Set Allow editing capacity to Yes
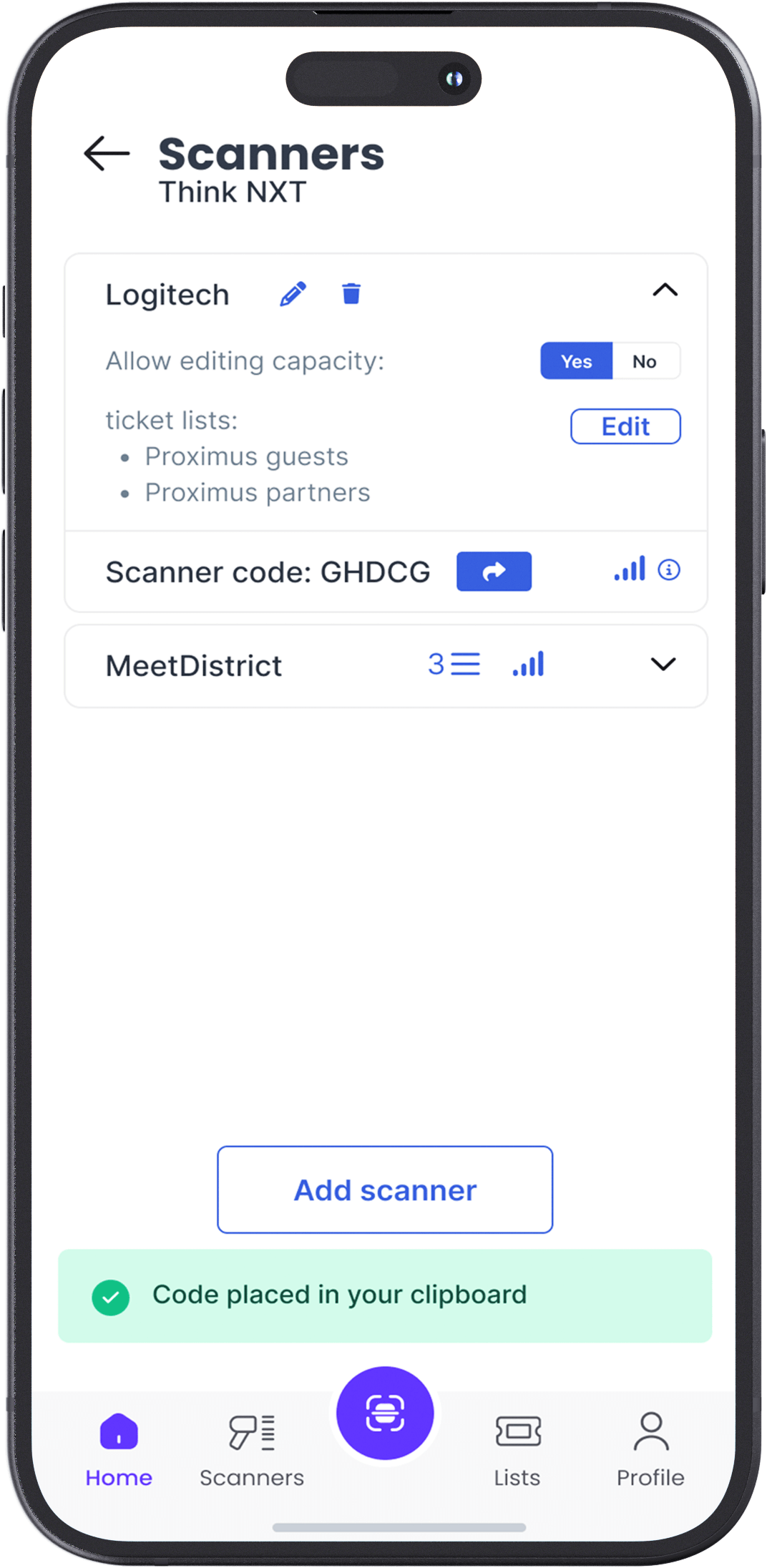 [x=576, y=361]
